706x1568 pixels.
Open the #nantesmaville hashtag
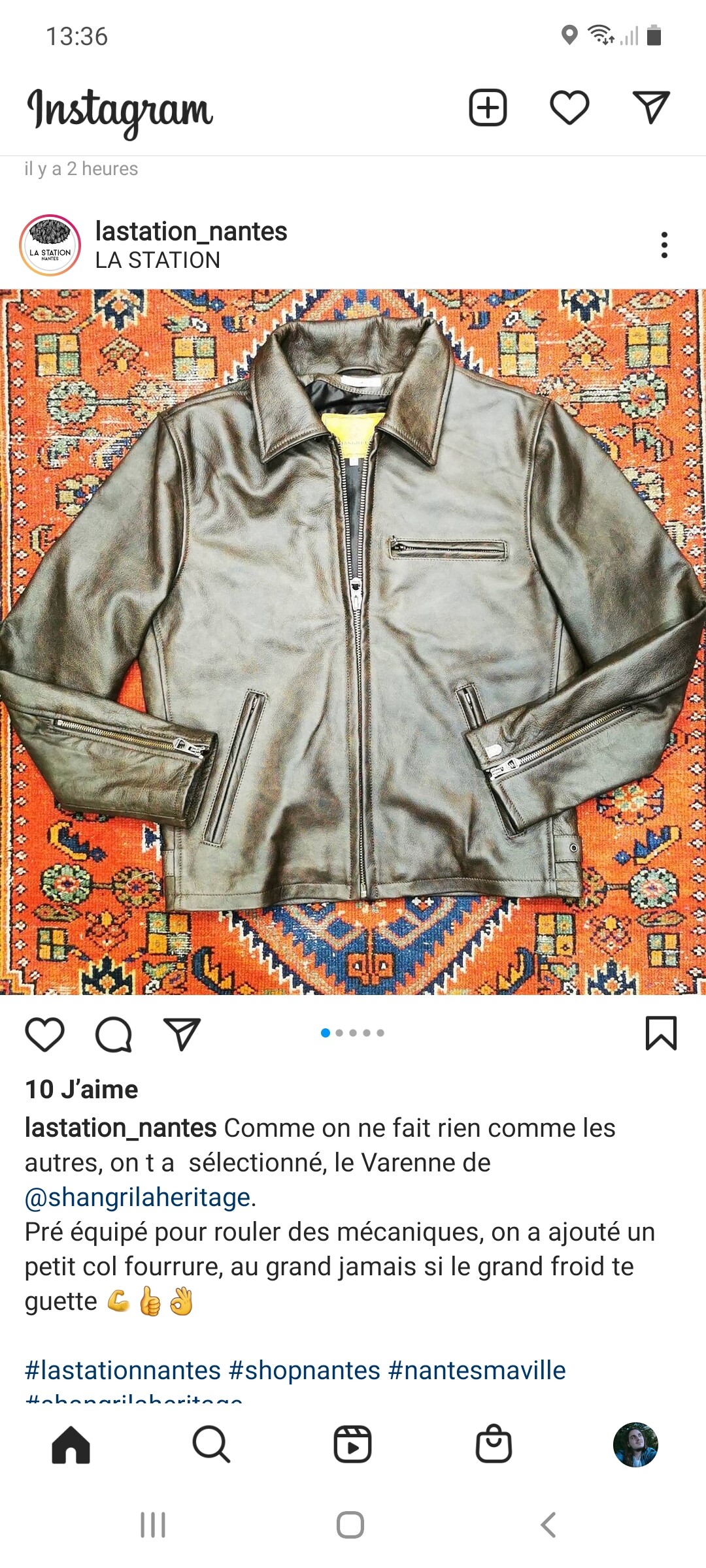pyautogui.click(x=477, y=1370)
